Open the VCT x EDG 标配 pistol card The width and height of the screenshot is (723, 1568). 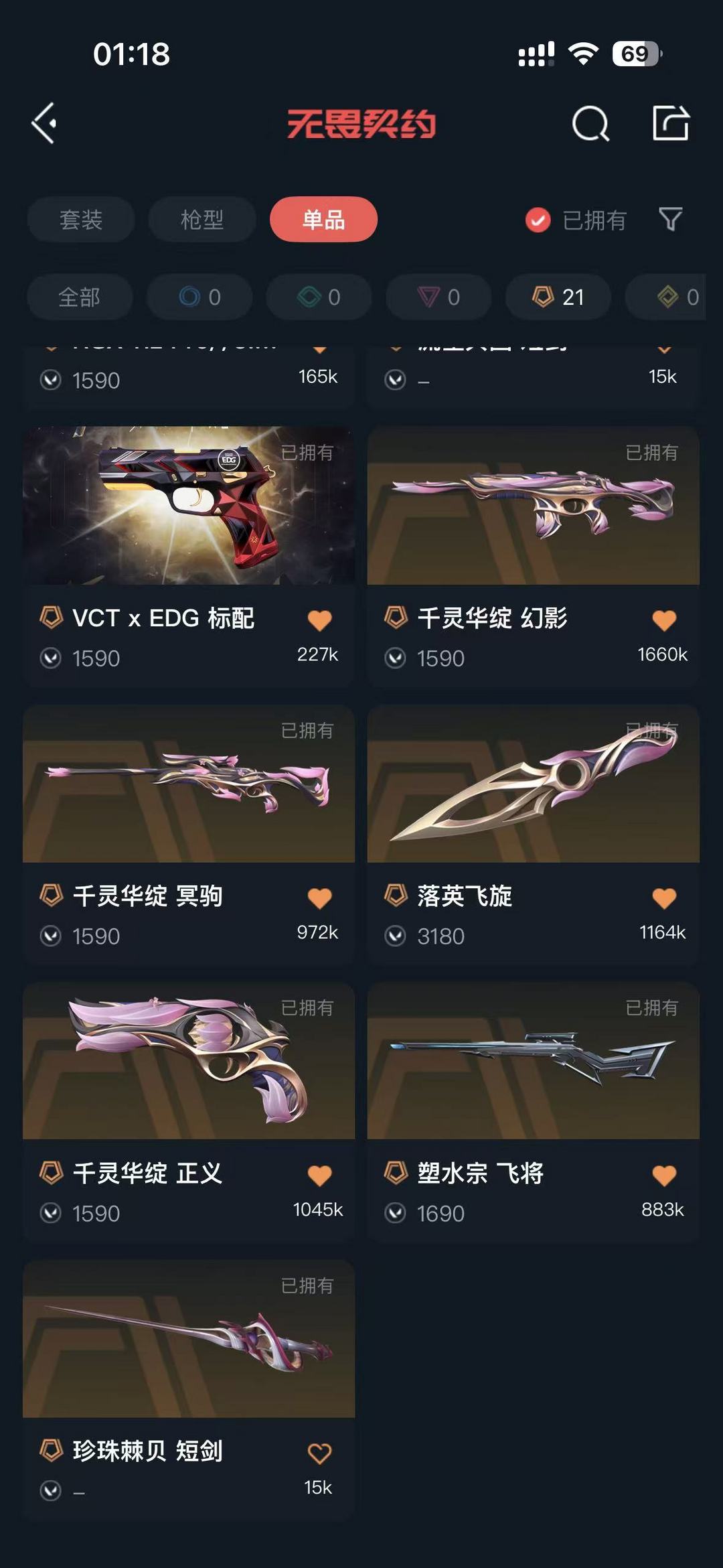(188, 504)
